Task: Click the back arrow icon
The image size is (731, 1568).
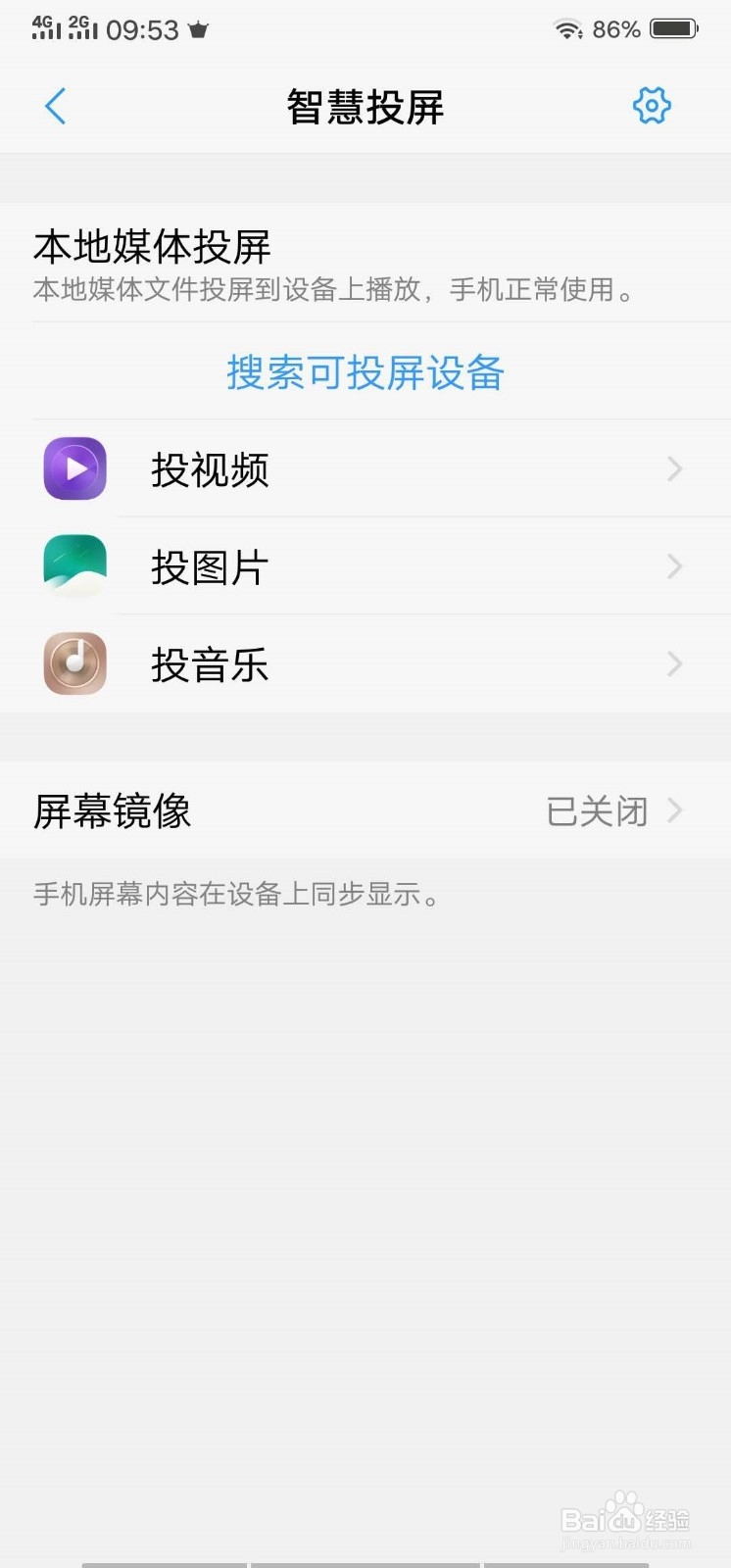Action: pos(55,106)
